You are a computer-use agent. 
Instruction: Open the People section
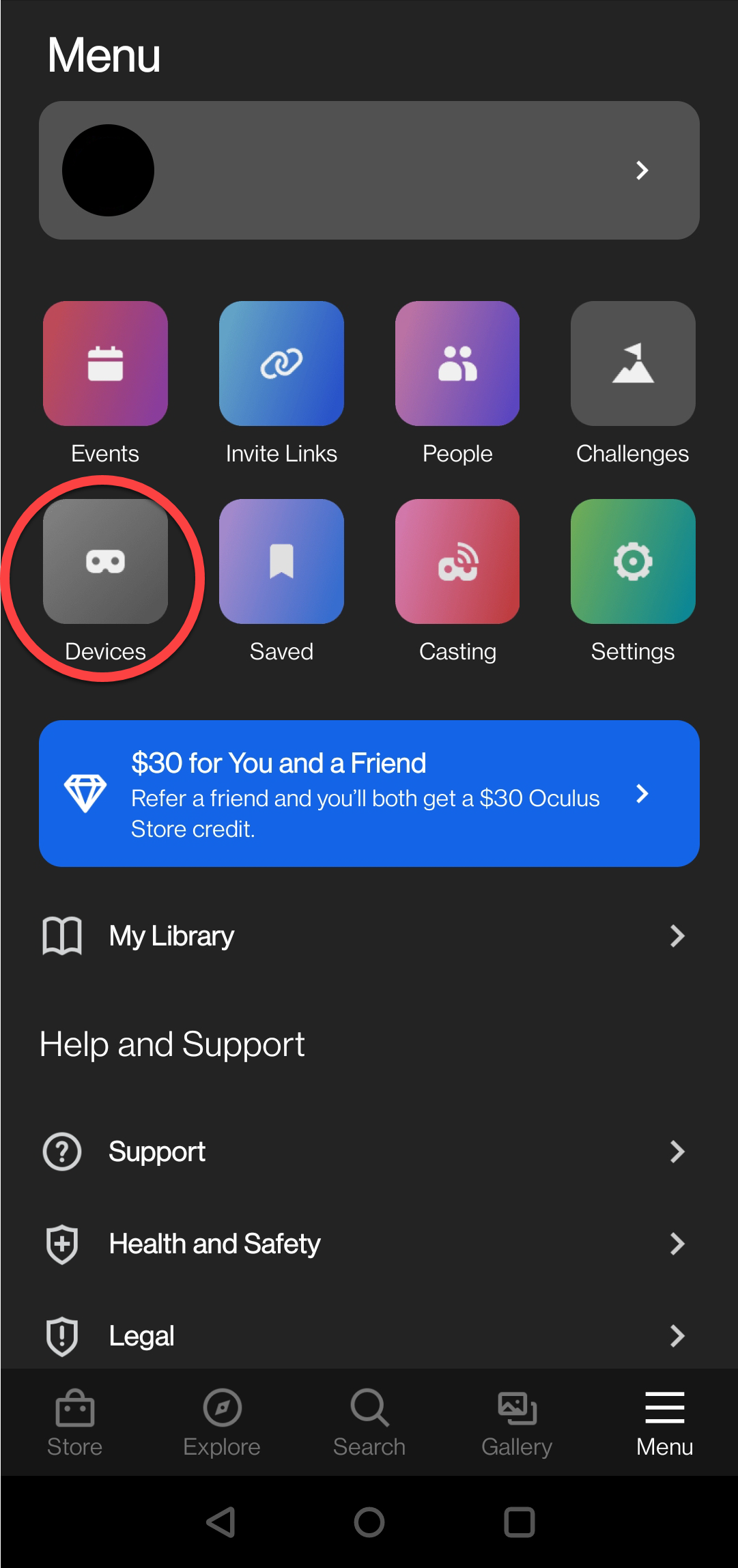click(x=457, y=364)
